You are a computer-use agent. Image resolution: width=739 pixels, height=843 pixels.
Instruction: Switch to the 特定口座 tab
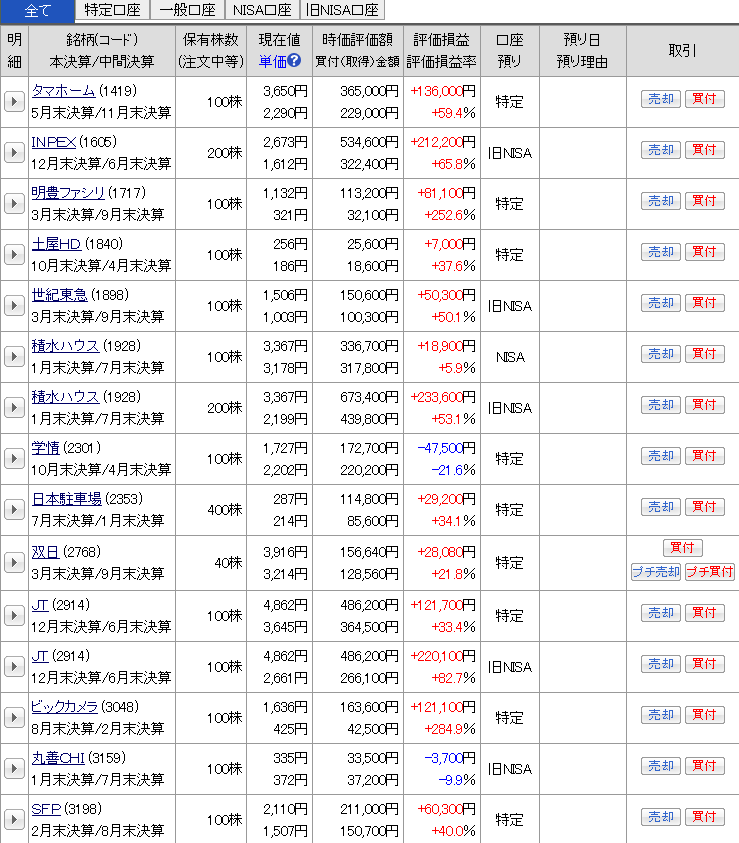click(x=112, y=11)
